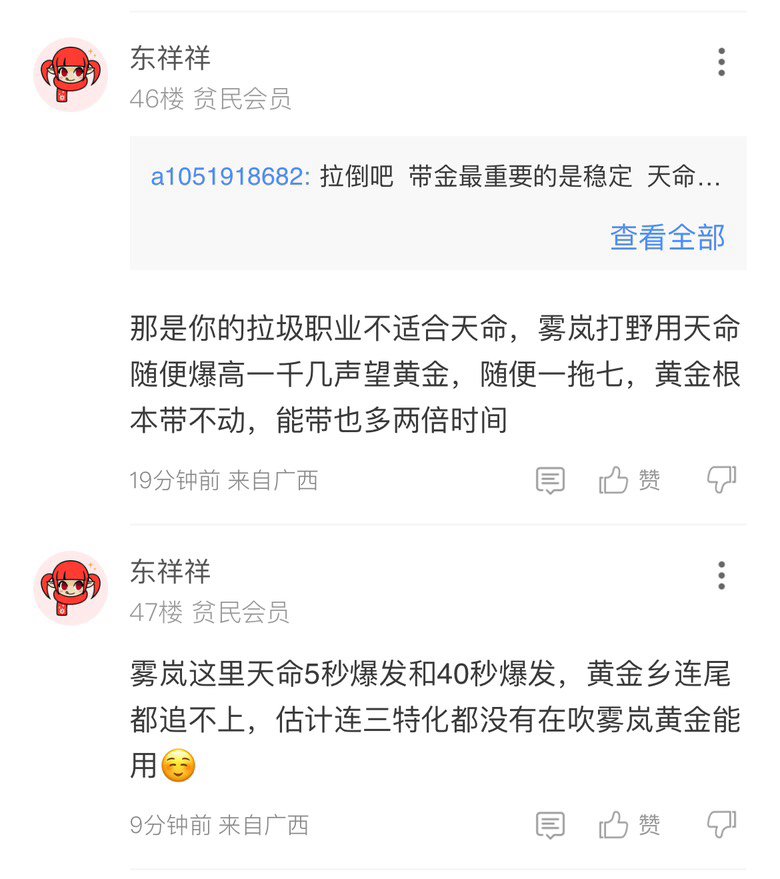This screenshot has width=780, height=879.
Task: Reply to the 47楼 comment
Action: point(550,825)
